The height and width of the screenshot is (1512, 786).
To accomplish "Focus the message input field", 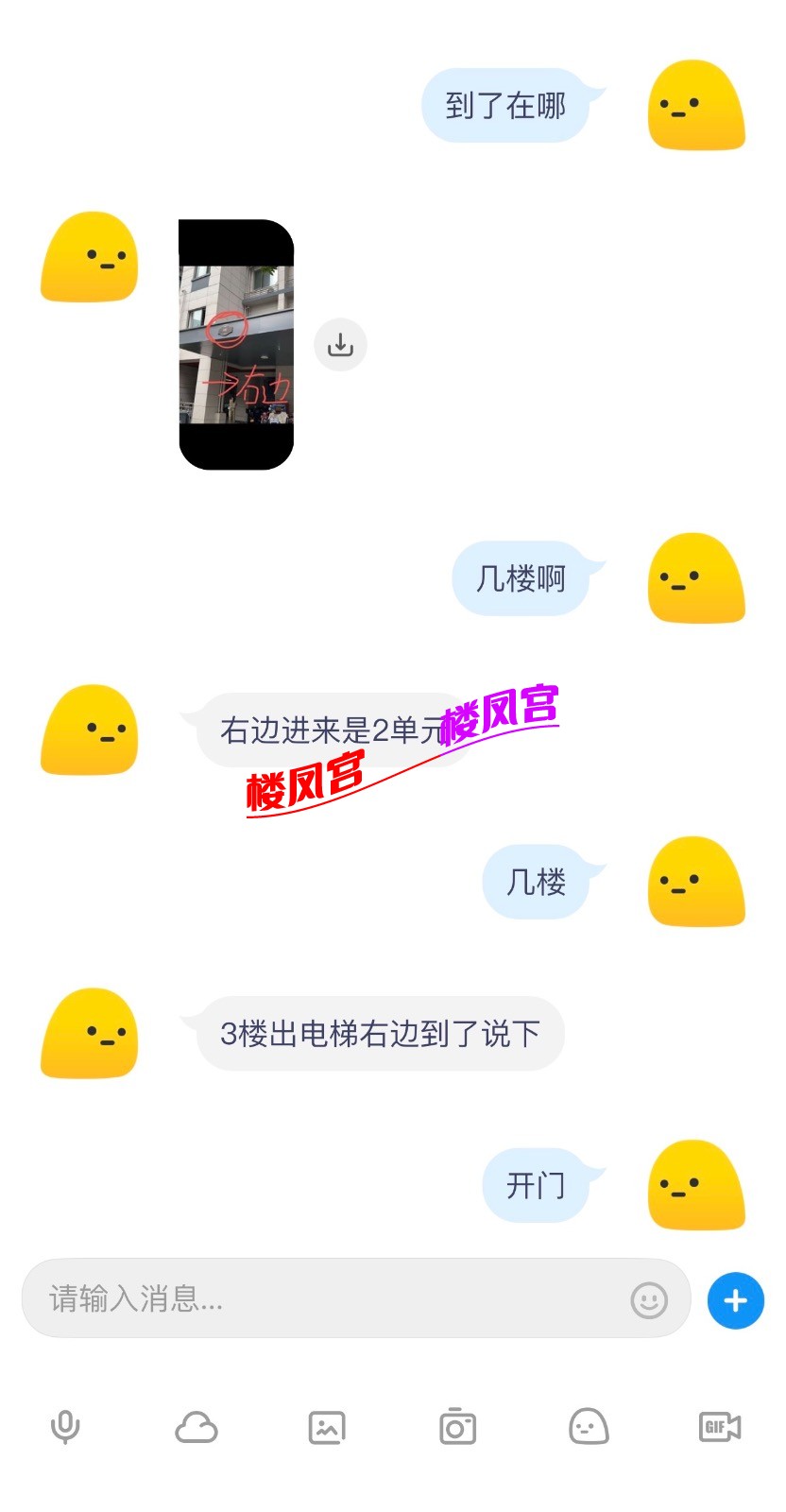I will coord(321,1298).
